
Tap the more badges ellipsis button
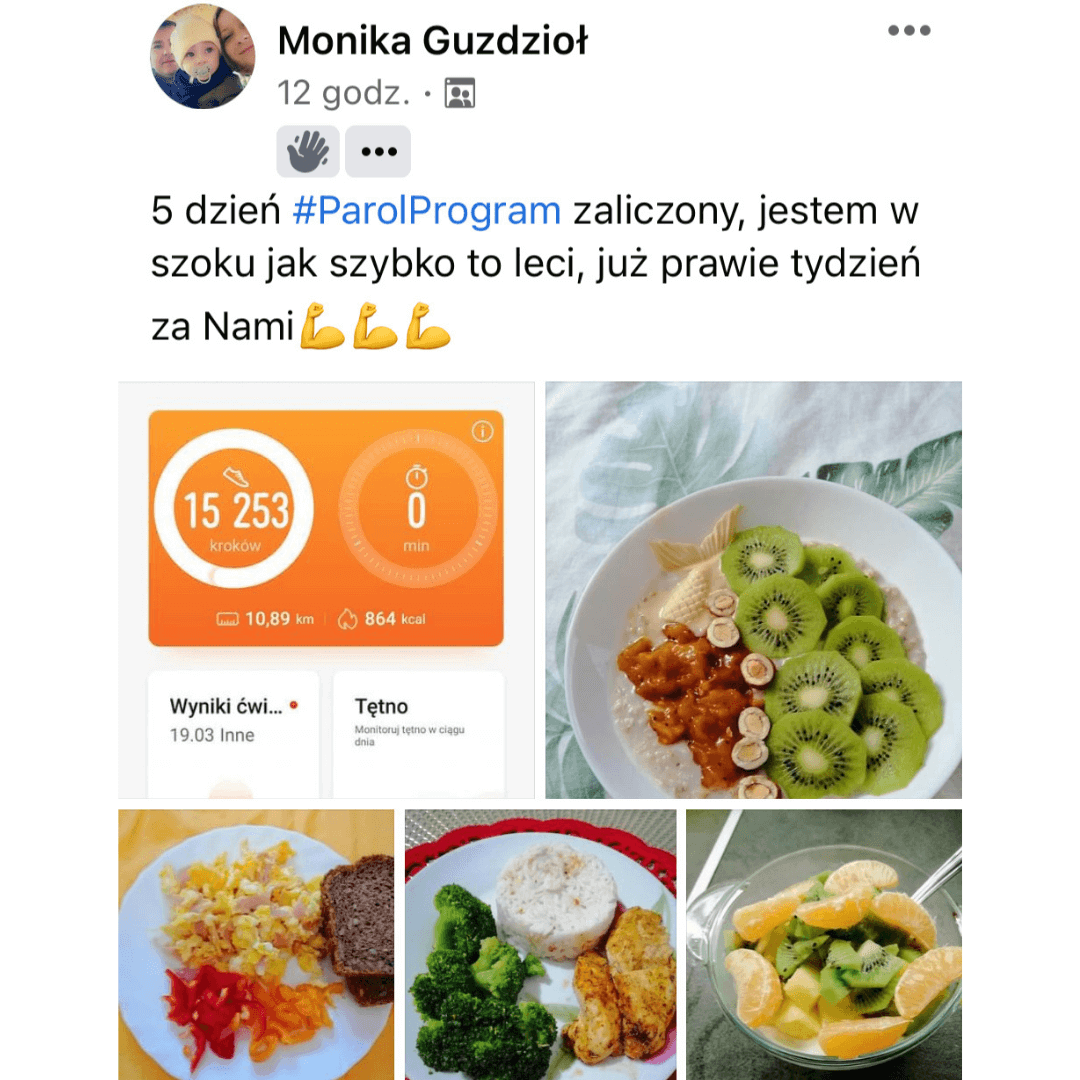coord(378,152)
